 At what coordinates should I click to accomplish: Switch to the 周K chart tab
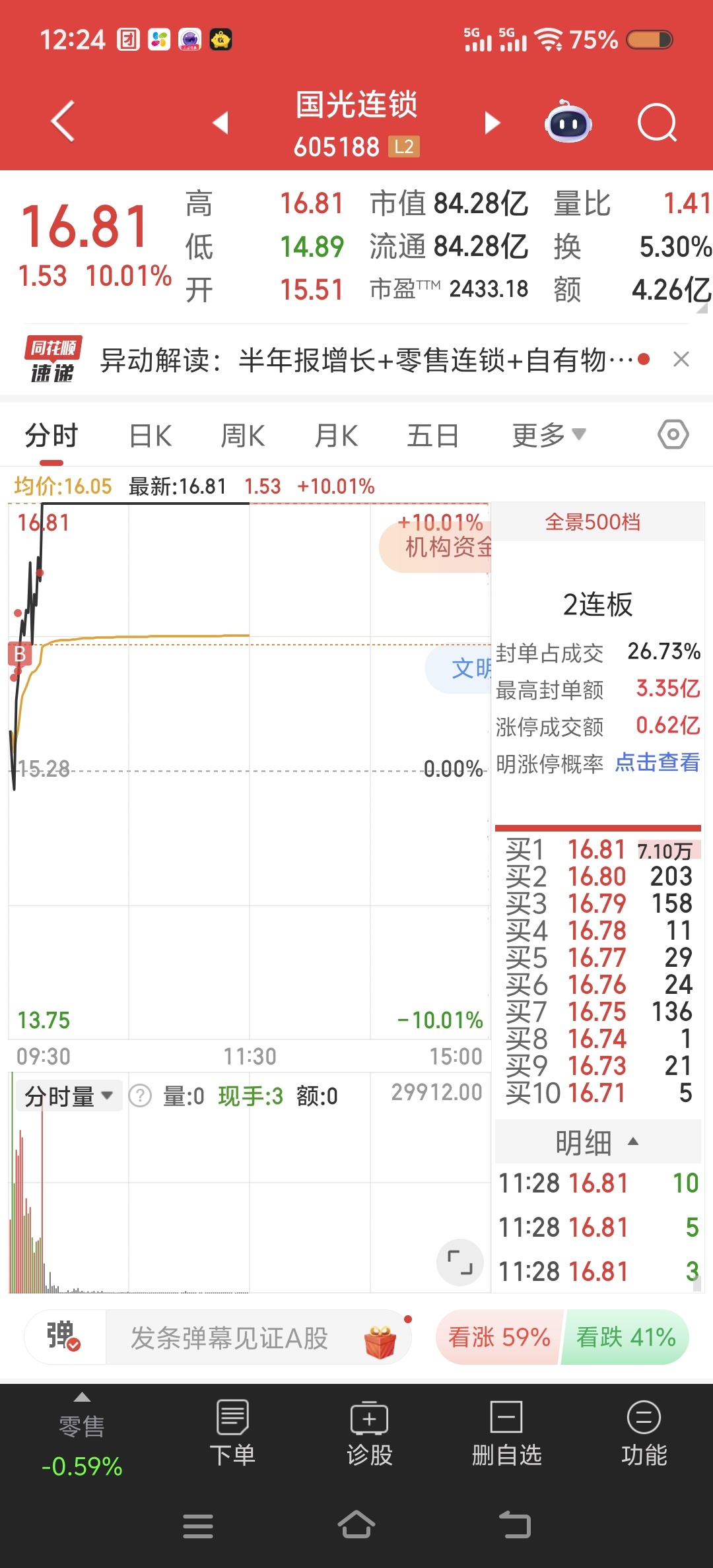coord(243,436)
